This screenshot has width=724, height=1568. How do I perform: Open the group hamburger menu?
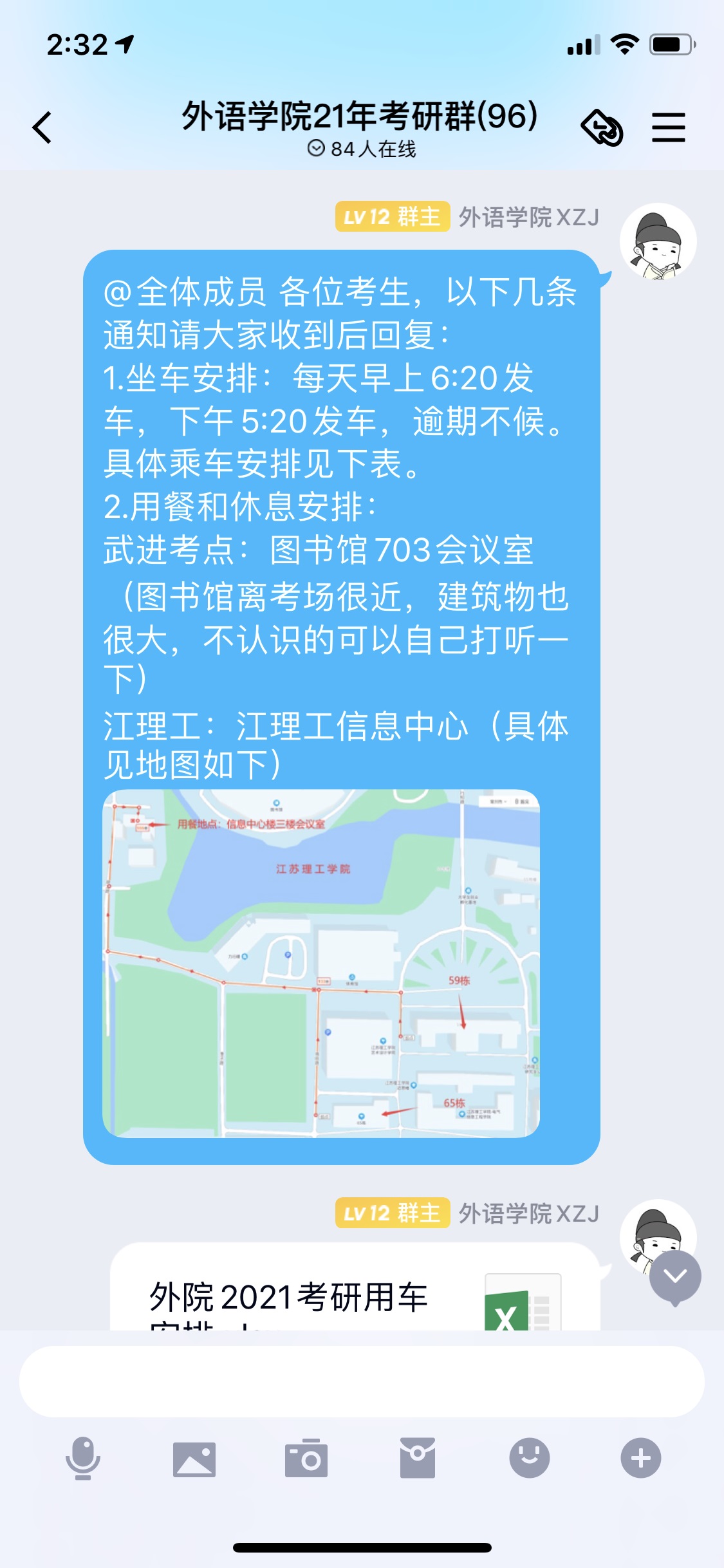coord(668,127)
